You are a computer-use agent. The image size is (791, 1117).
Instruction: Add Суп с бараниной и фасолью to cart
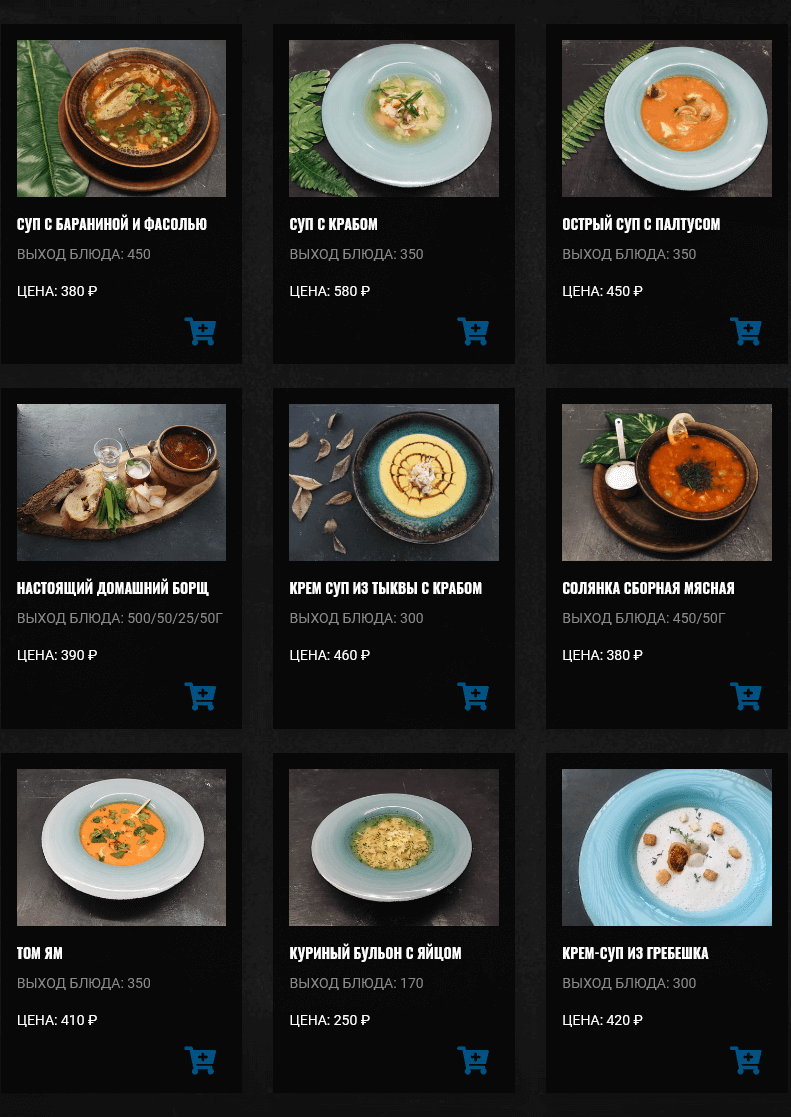click(x=200, y=331)
